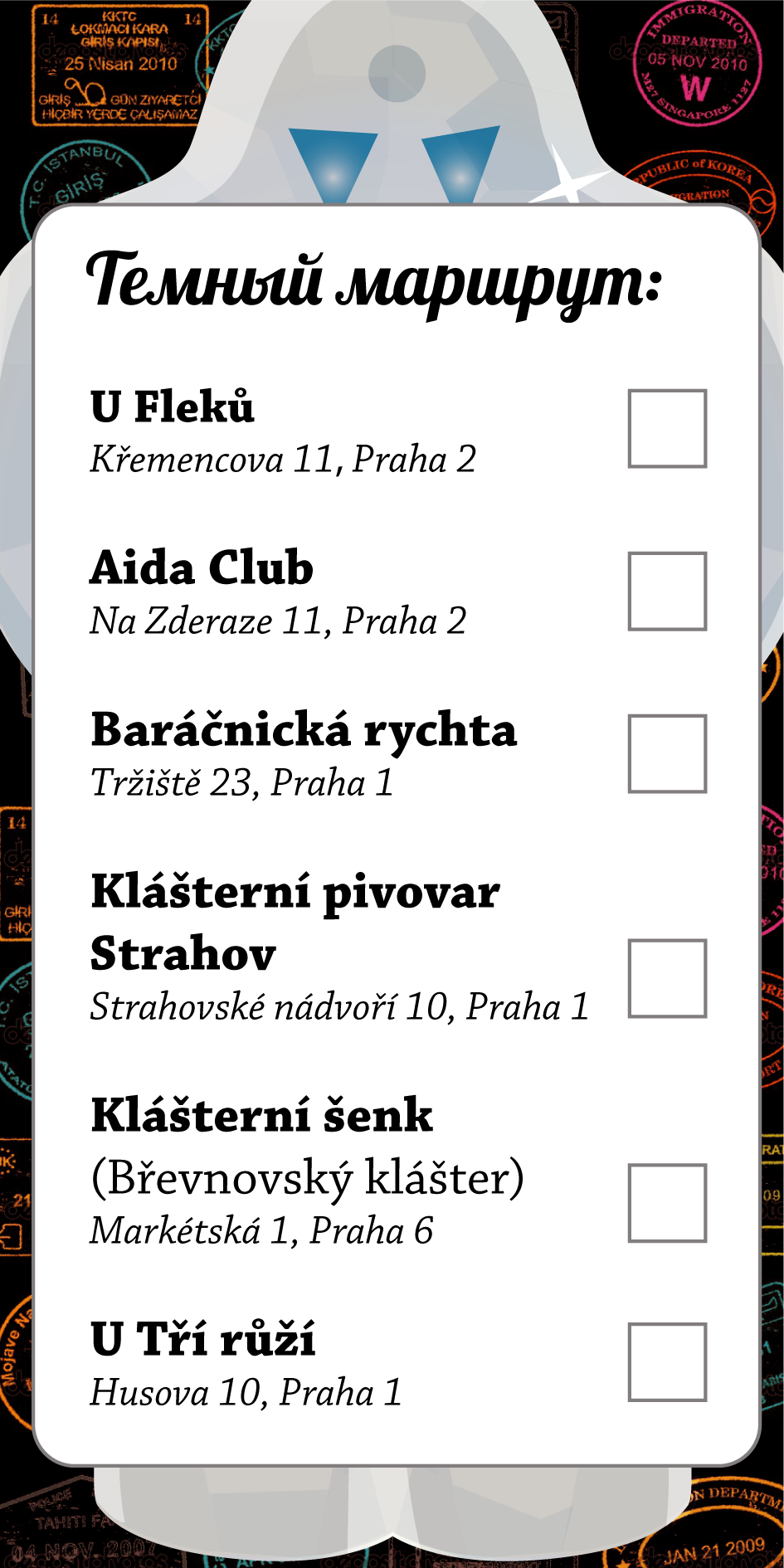Check the Klášterní šenk box
Image resolution: width=784 pixels, height=1568 pixels.
(x=667, y=1202)
